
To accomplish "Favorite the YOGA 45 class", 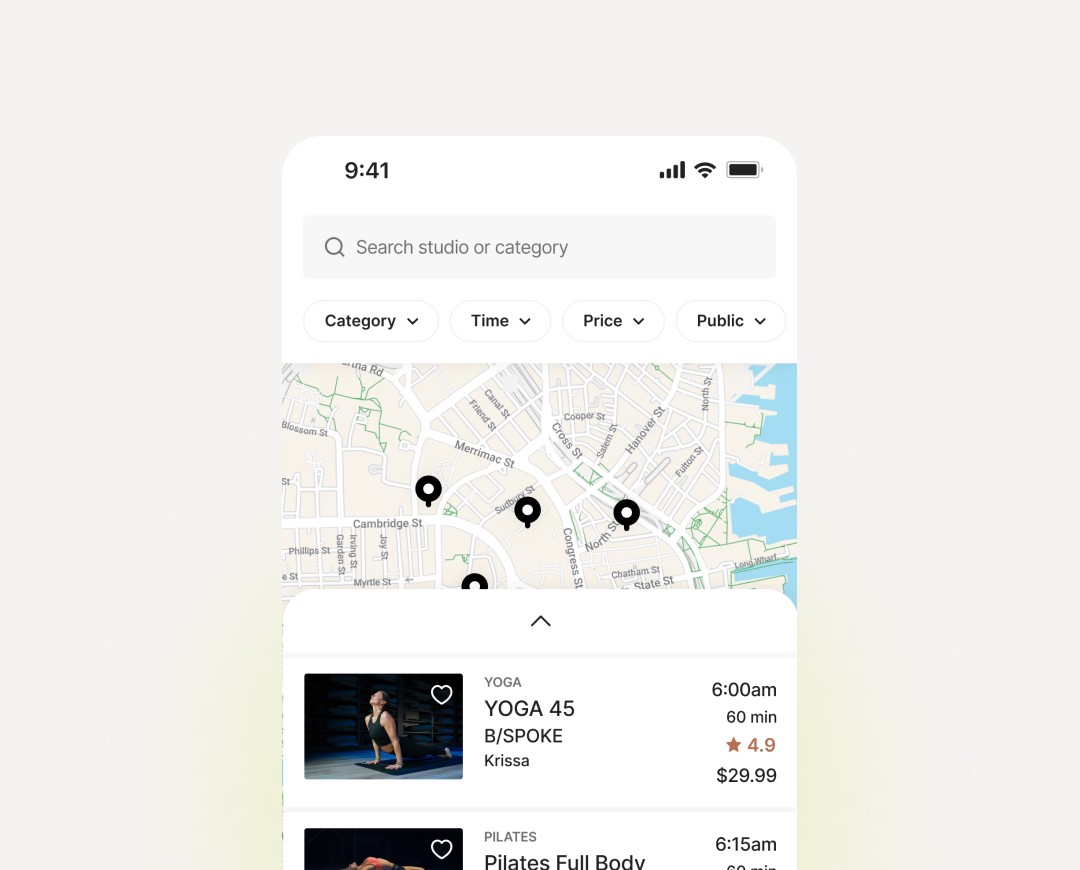I will coord(442,694).
